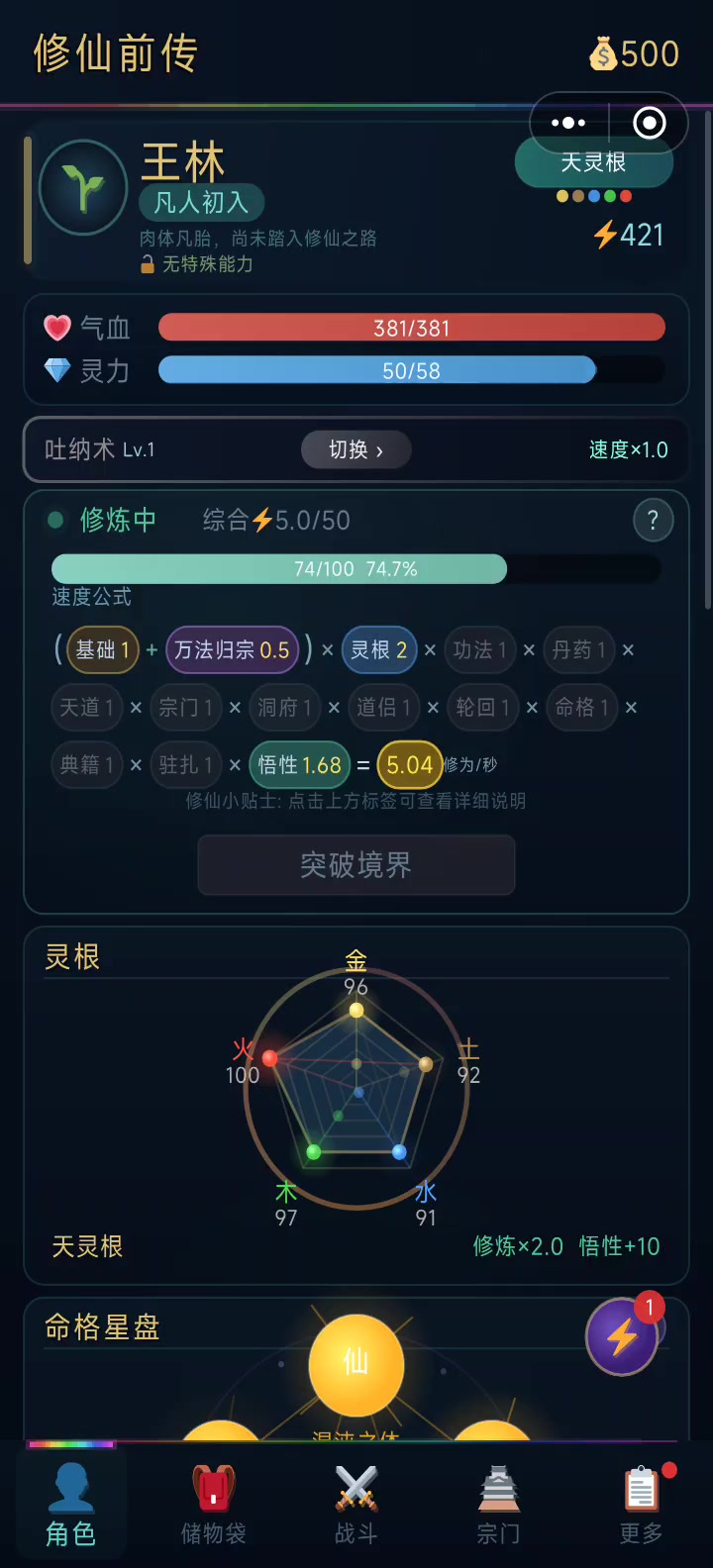Switch to the 储物袋 tab

[213, 1505]
